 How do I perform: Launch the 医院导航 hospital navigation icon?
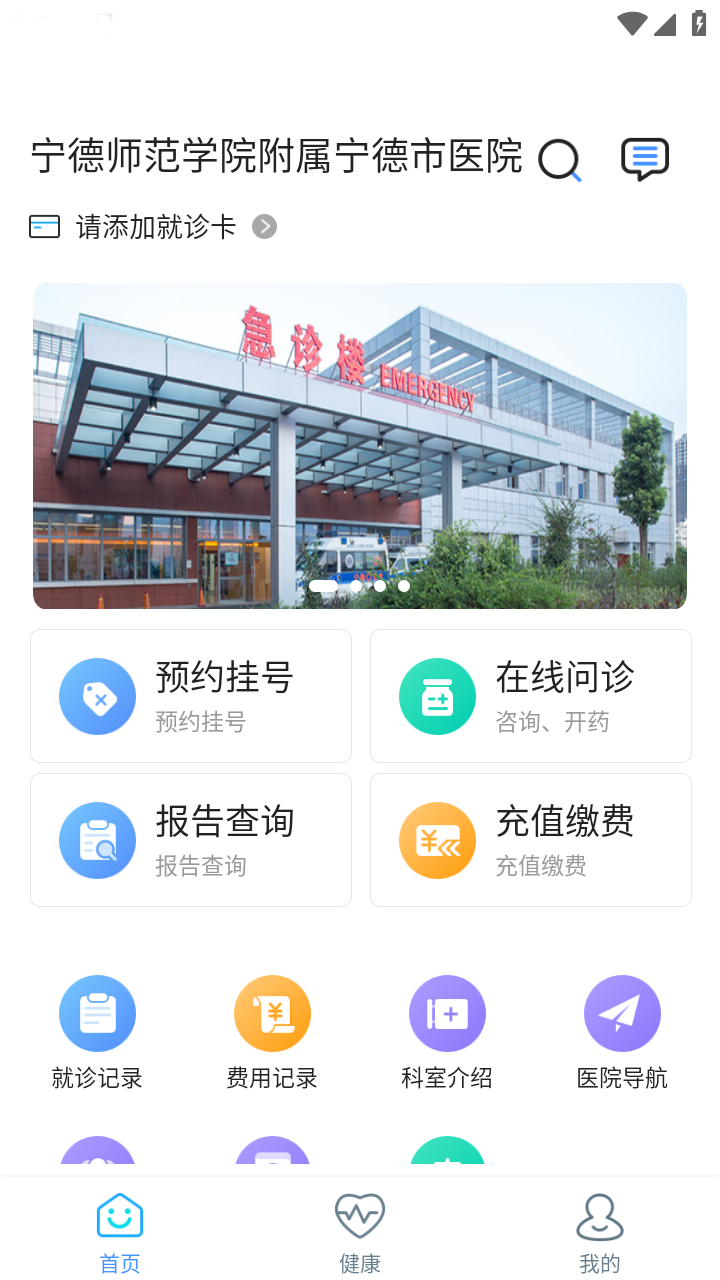point(622,1013)
